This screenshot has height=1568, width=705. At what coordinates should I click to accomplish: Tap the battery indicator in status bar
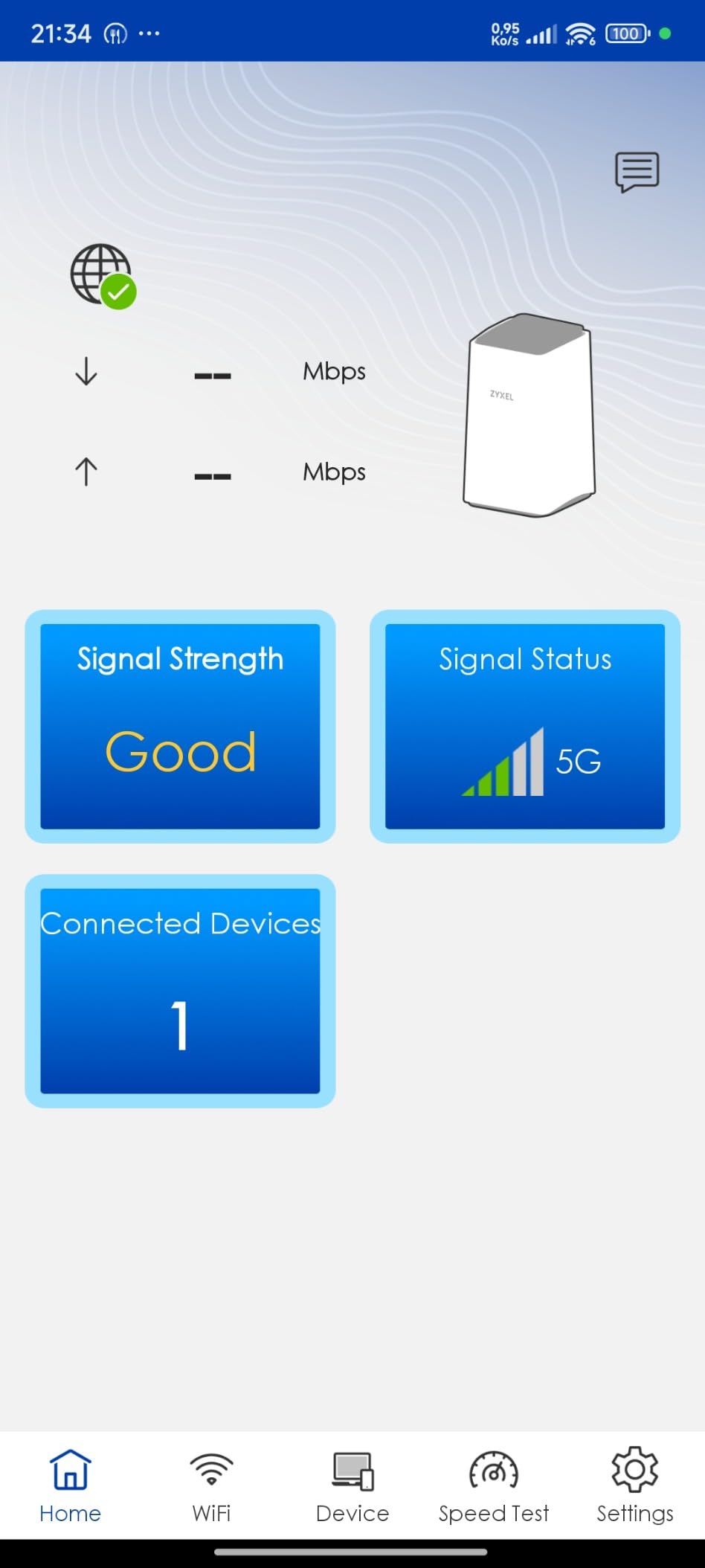click(625, 33)
